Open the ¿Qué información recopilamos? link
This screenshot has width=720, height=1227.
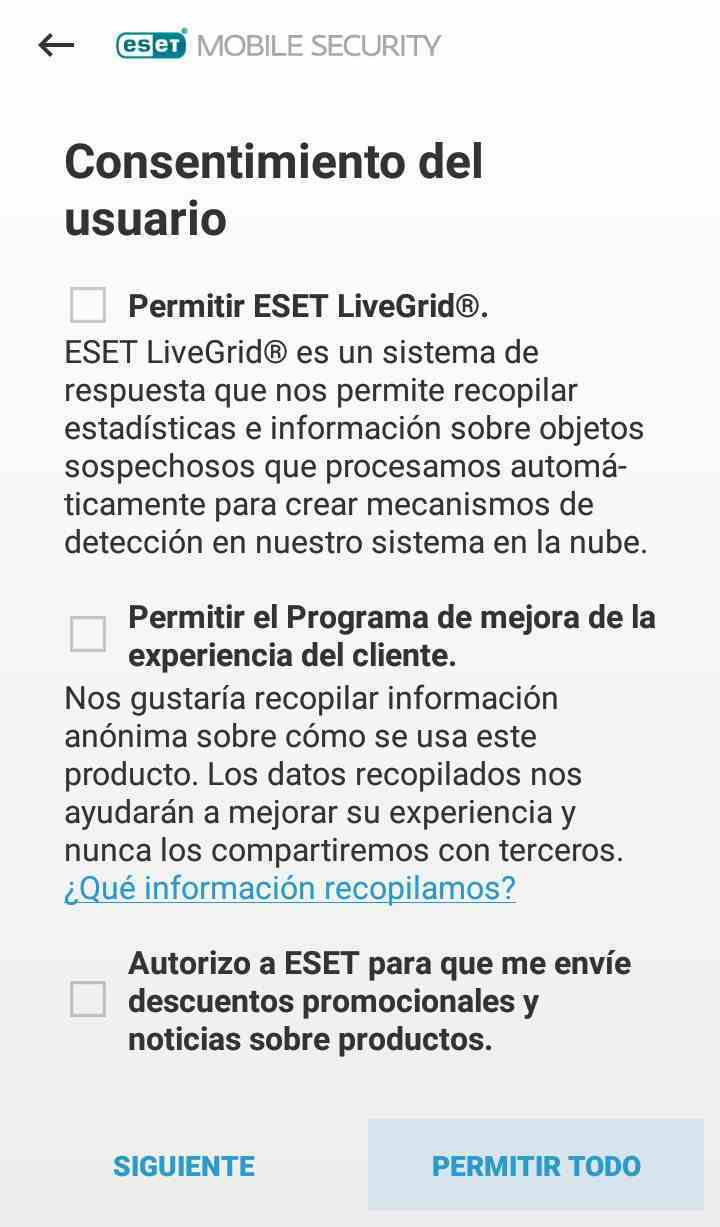289,888
